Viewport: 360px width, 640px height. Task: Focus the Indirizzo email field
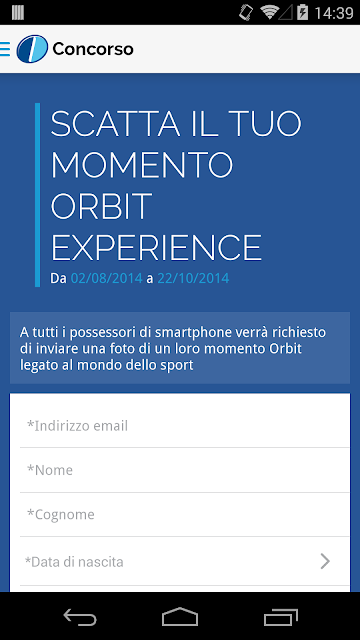[x=184, y=426]
